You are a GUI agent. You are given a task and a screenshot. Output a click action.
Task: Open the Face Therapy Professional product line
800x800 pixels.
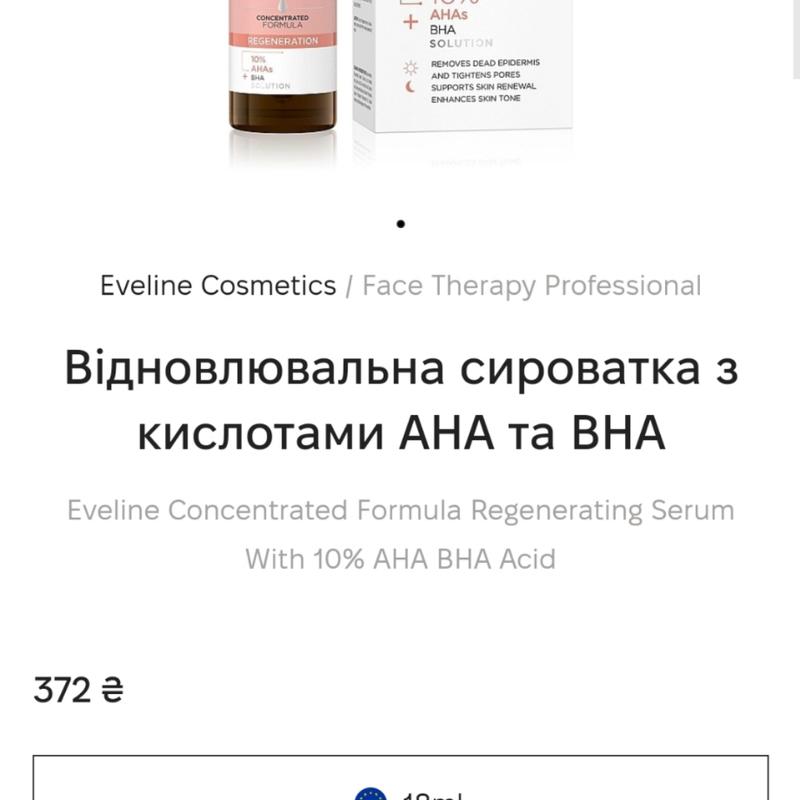(x=531, y=286)
